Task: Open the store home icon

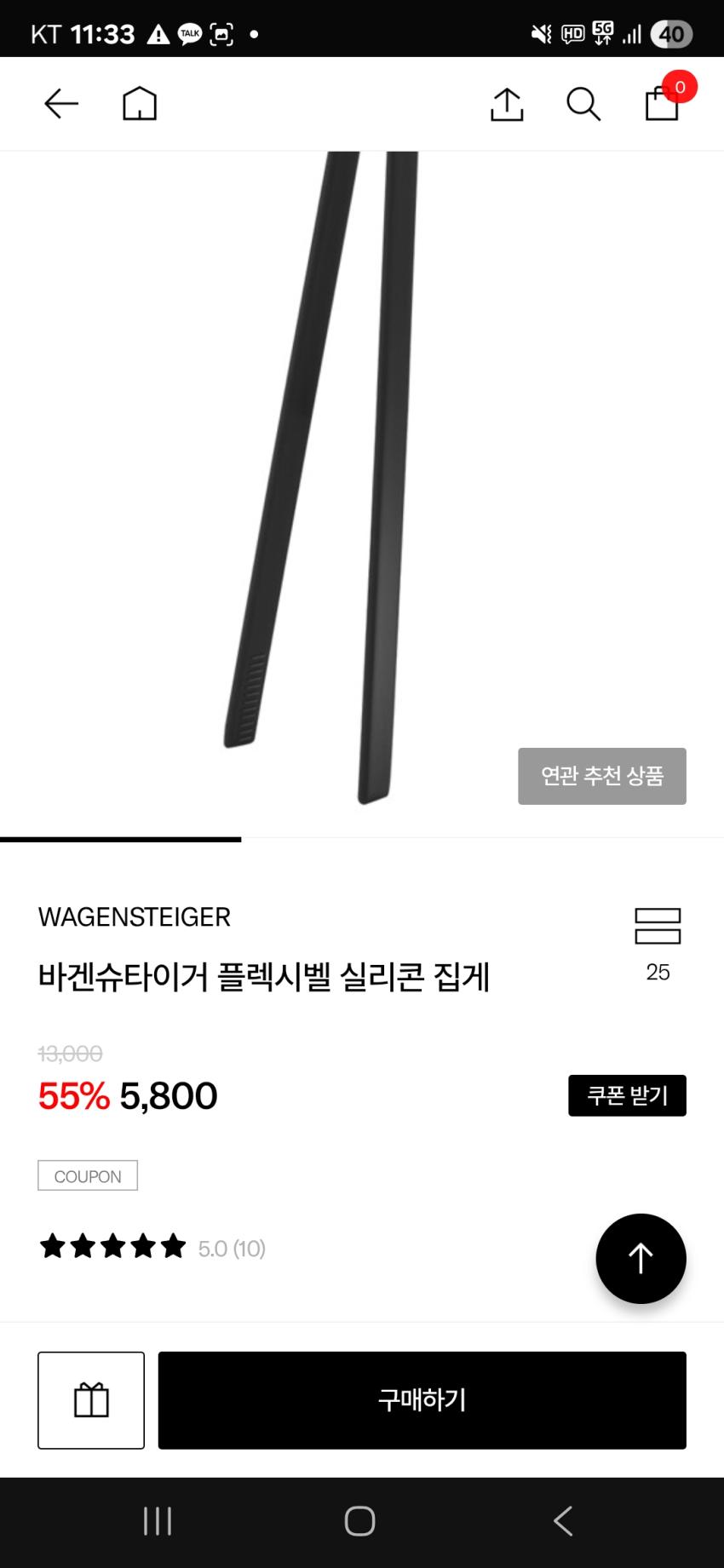Action: click(140, 104)
